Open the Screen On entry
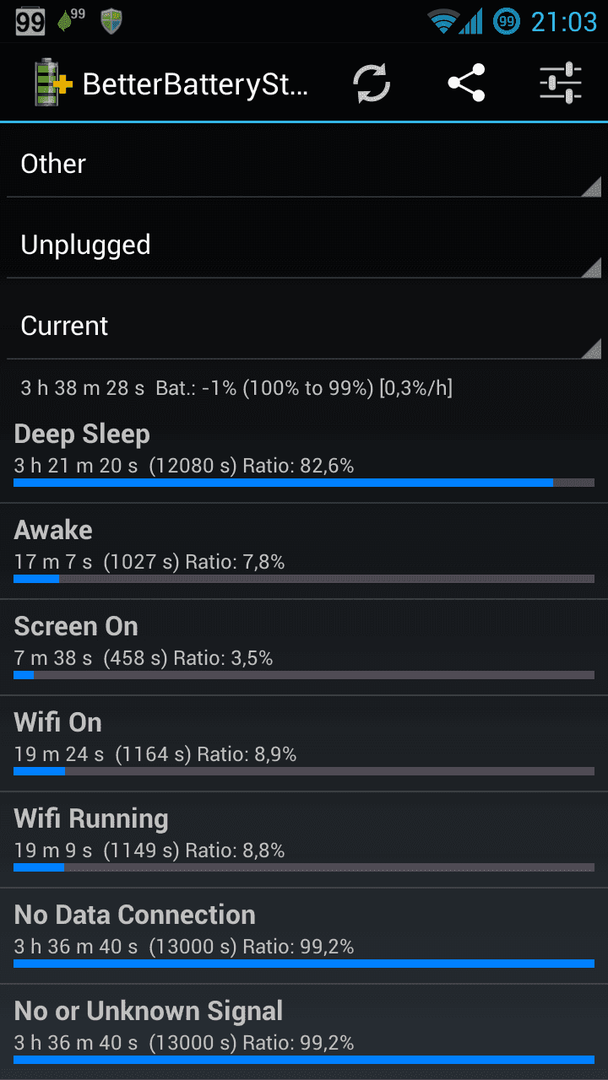 click(304, 647)
